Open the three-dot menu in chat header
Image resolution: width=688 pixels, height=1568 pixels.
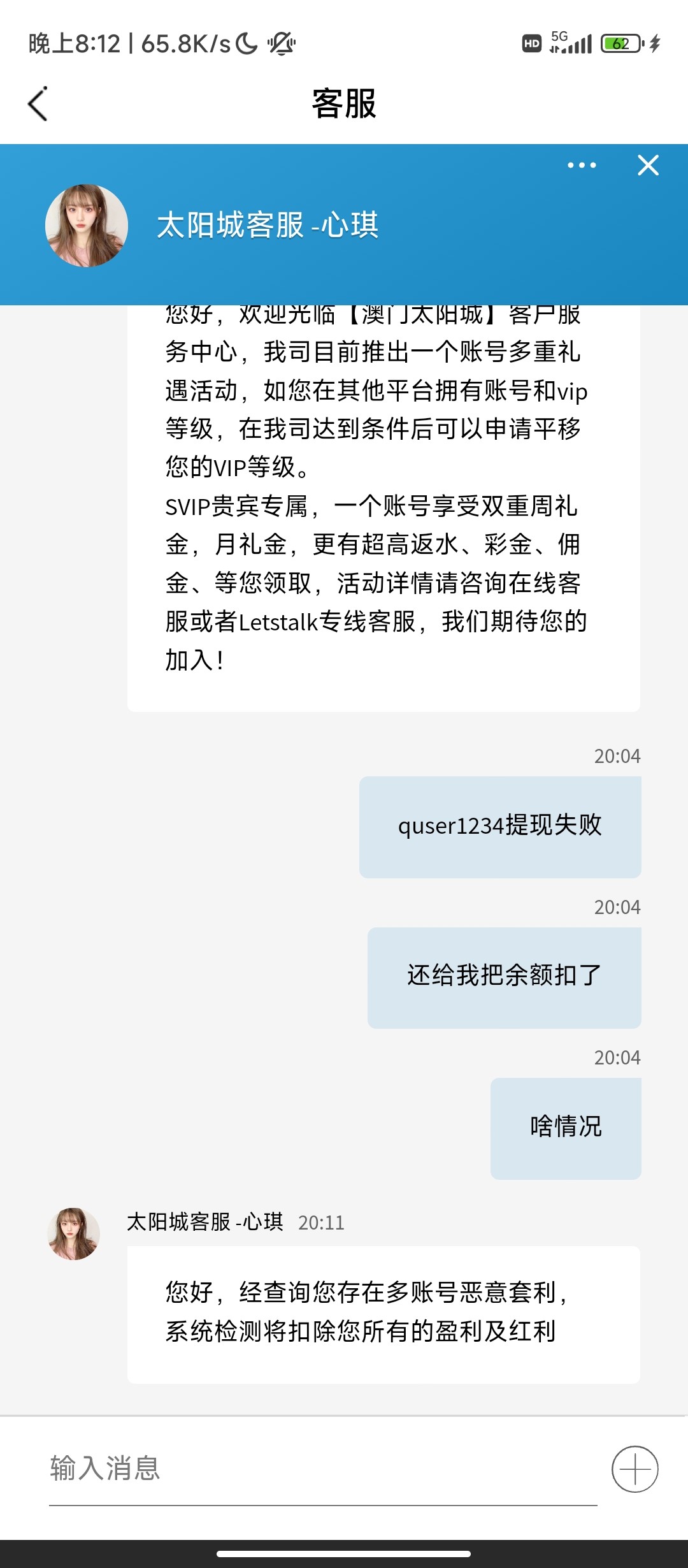tap(582, 166)
